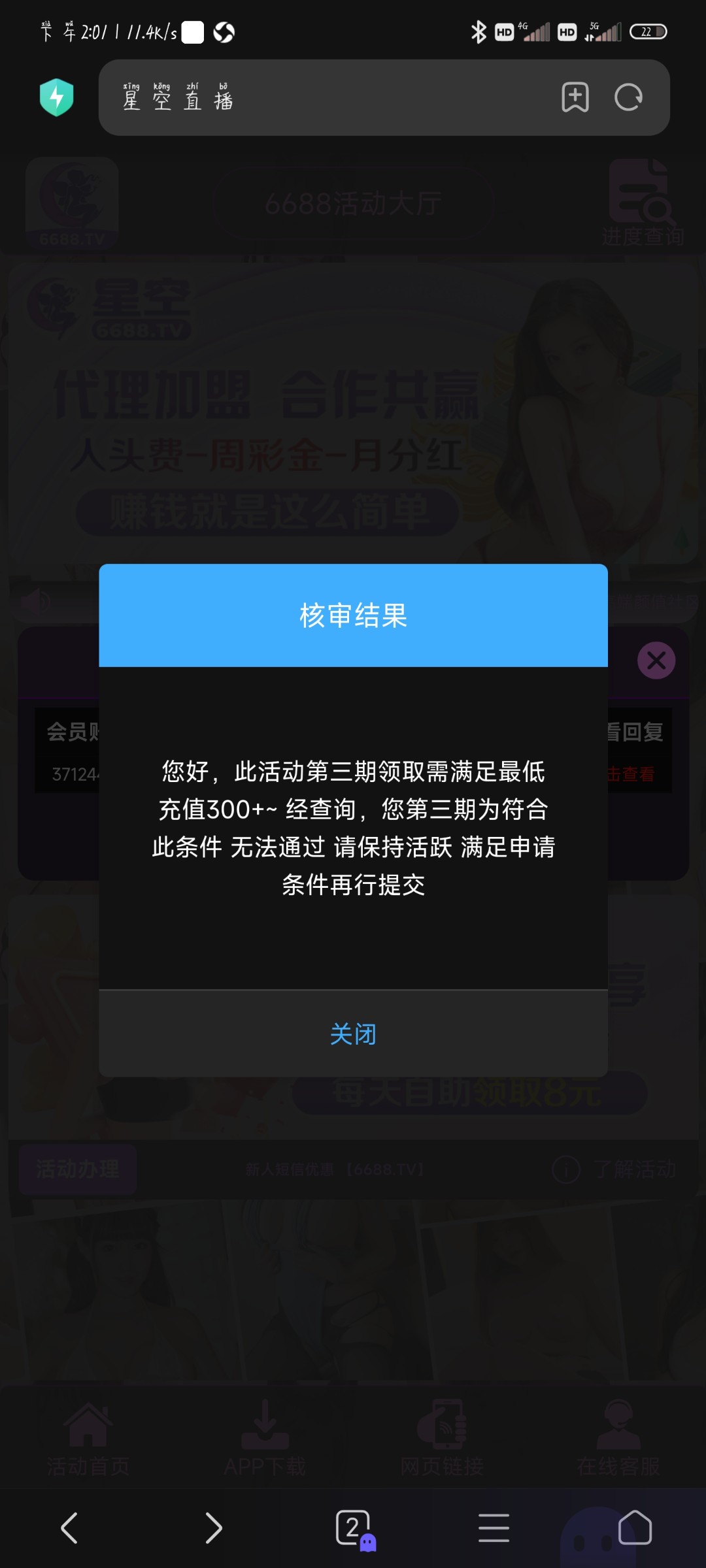Screen dimensions: 706x1568
Task: Open the browser tabs switcher
Action: pyautogui.click(x=354, y=1528)
